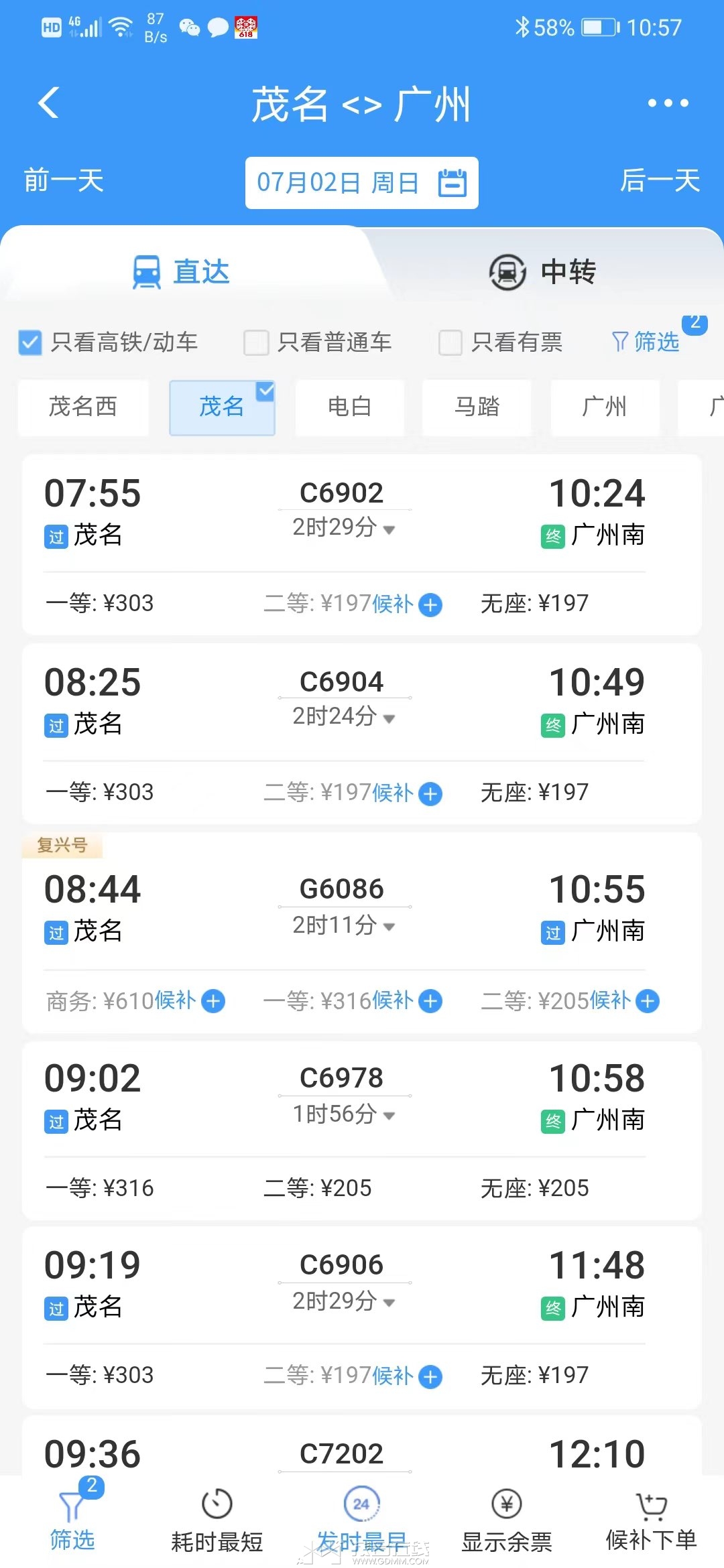Viewport: 724px width, 1568px height.
Task: Select the 马踏 station chip
Action: 477,407
